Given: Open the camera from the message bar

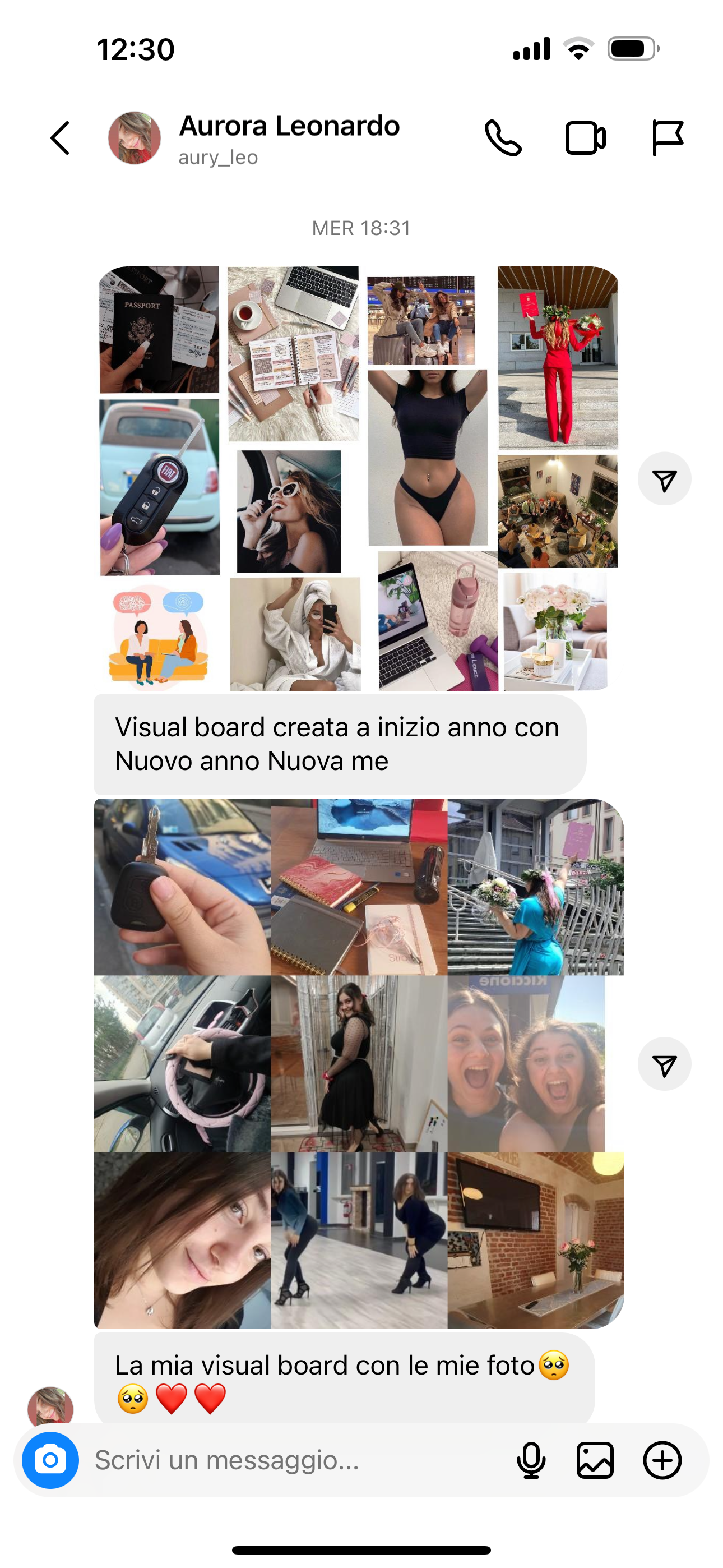Looking at the screenshot, I should coord(50,1460).
